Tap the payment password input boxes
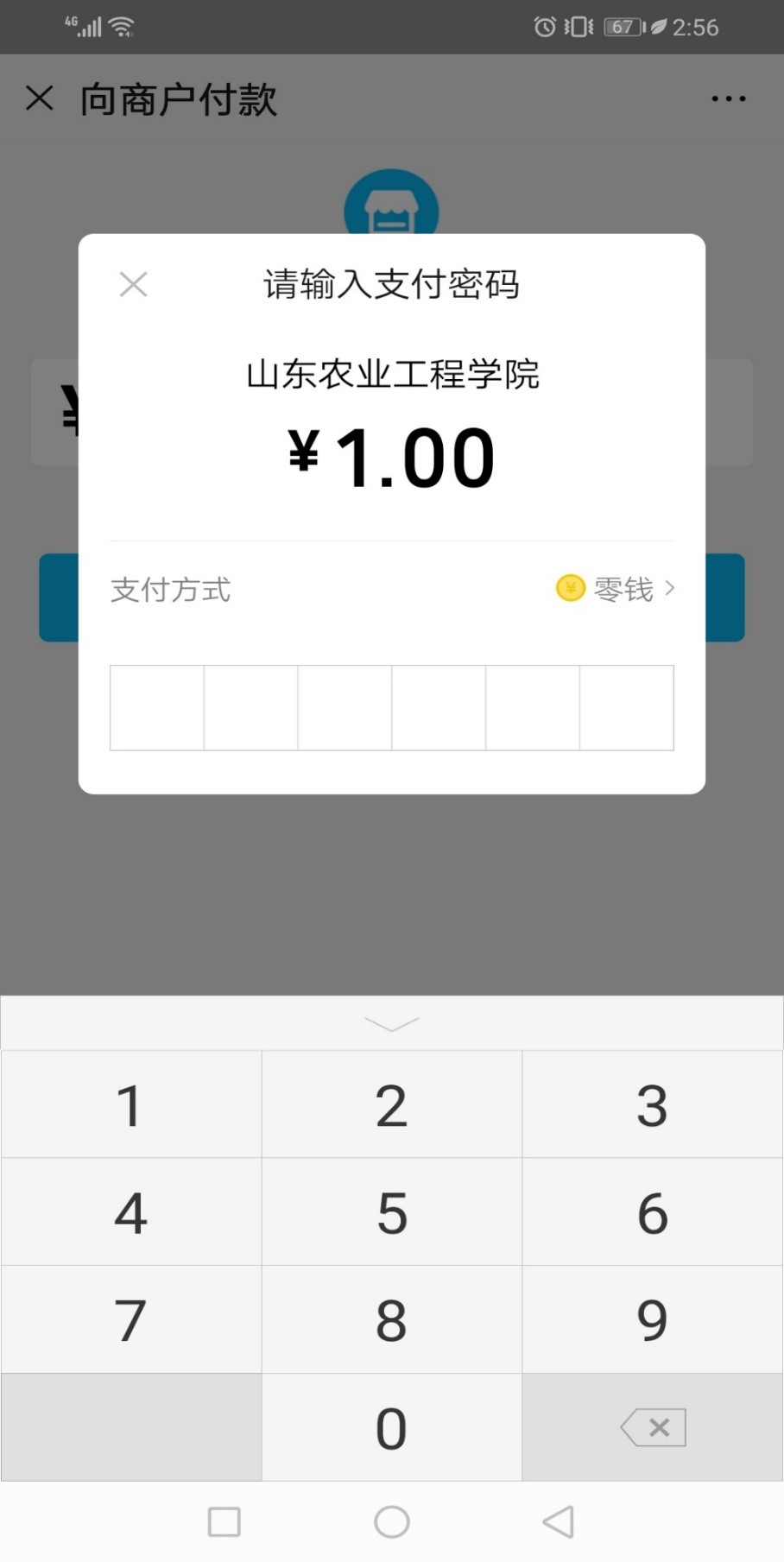 pyautogui.click(x=391, y=708)
